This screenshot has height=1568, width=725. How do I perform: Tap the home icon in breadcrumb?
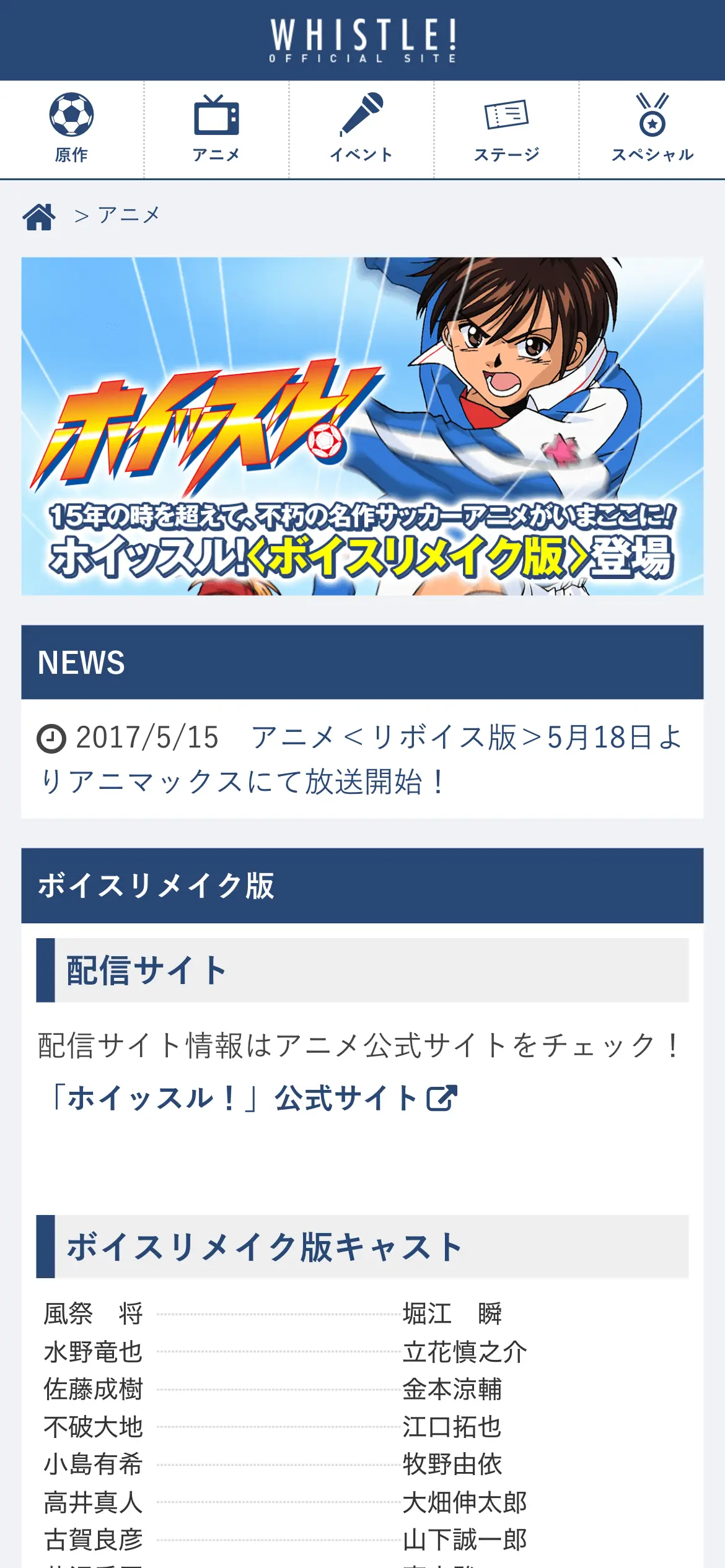pyautogui.click(x=39, y=216)
